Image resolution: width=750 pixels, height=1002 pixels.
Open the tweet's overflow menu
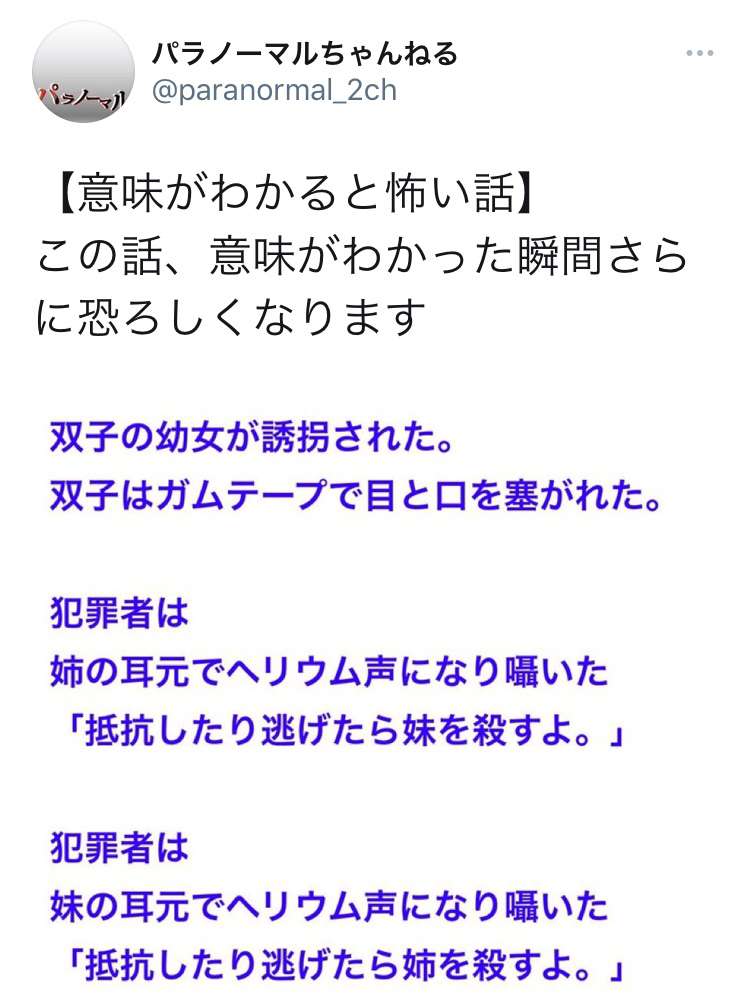[x=699, y=53]
